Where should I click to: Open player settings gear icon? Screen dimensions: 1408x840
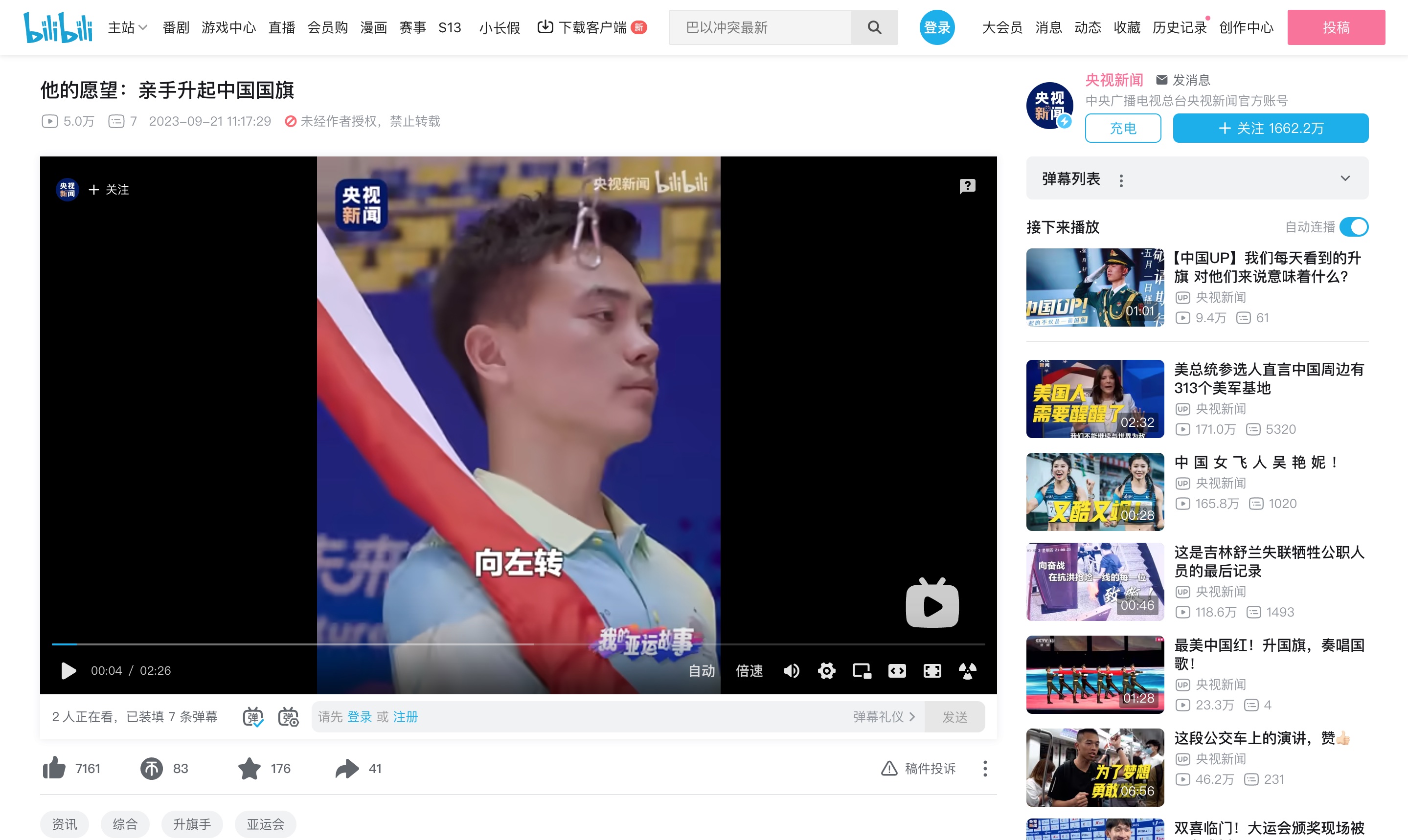826,671
